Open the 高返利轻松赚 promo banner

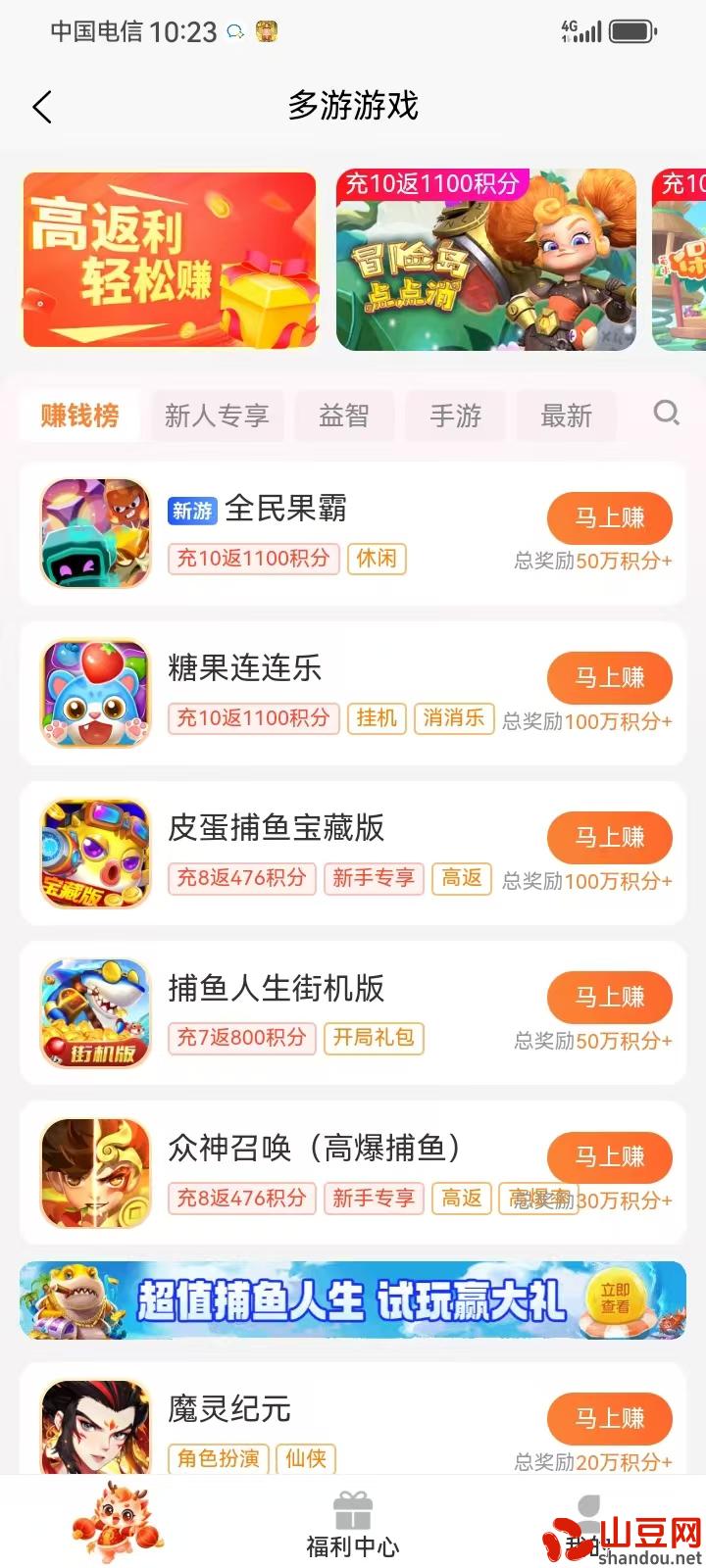pyautogui.click(x=169, y=259)
